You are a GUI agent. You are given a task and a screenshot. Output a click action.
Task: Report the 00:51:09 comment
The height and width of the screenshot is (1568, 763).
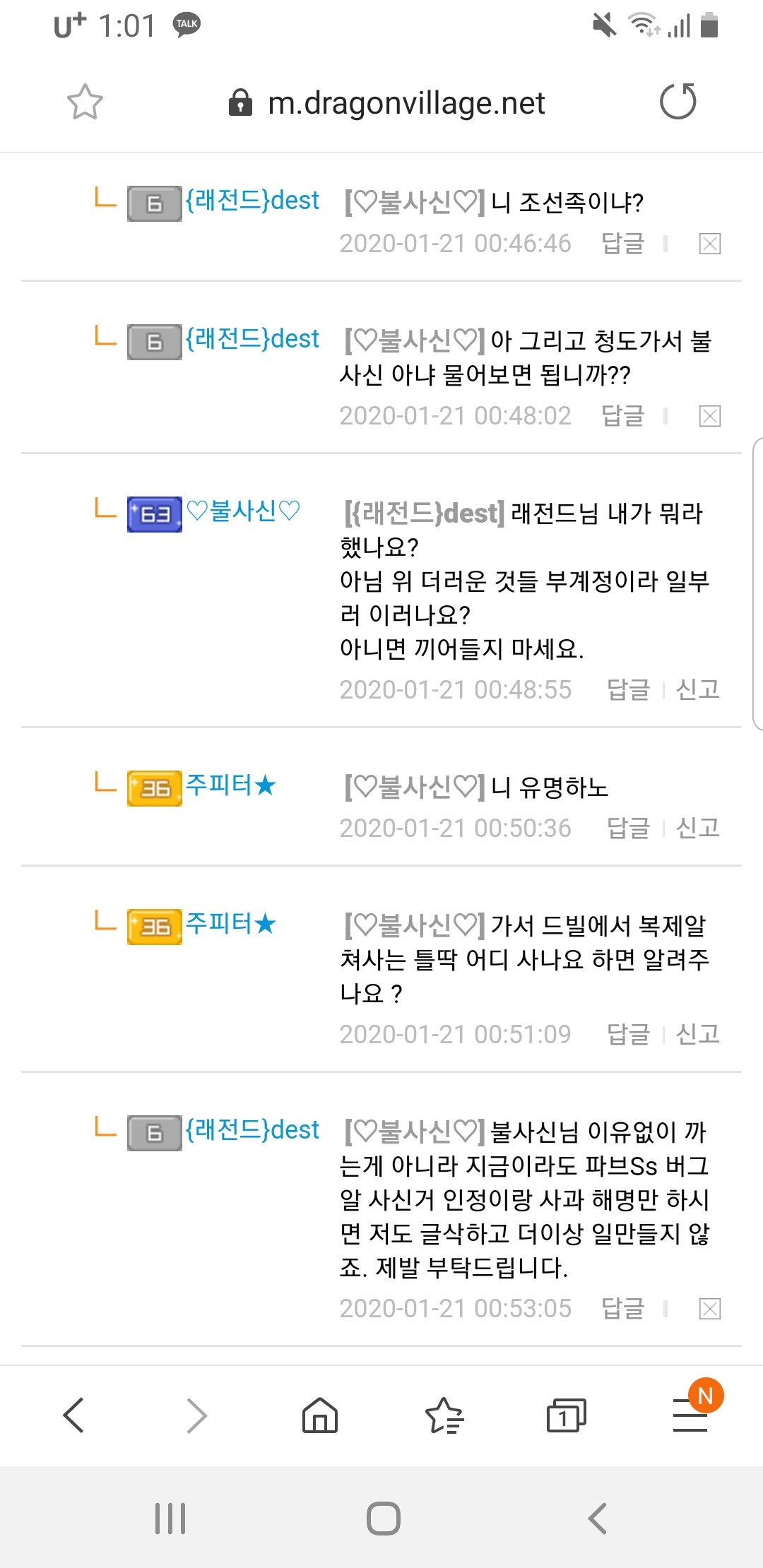click(x=698, y=1035)
